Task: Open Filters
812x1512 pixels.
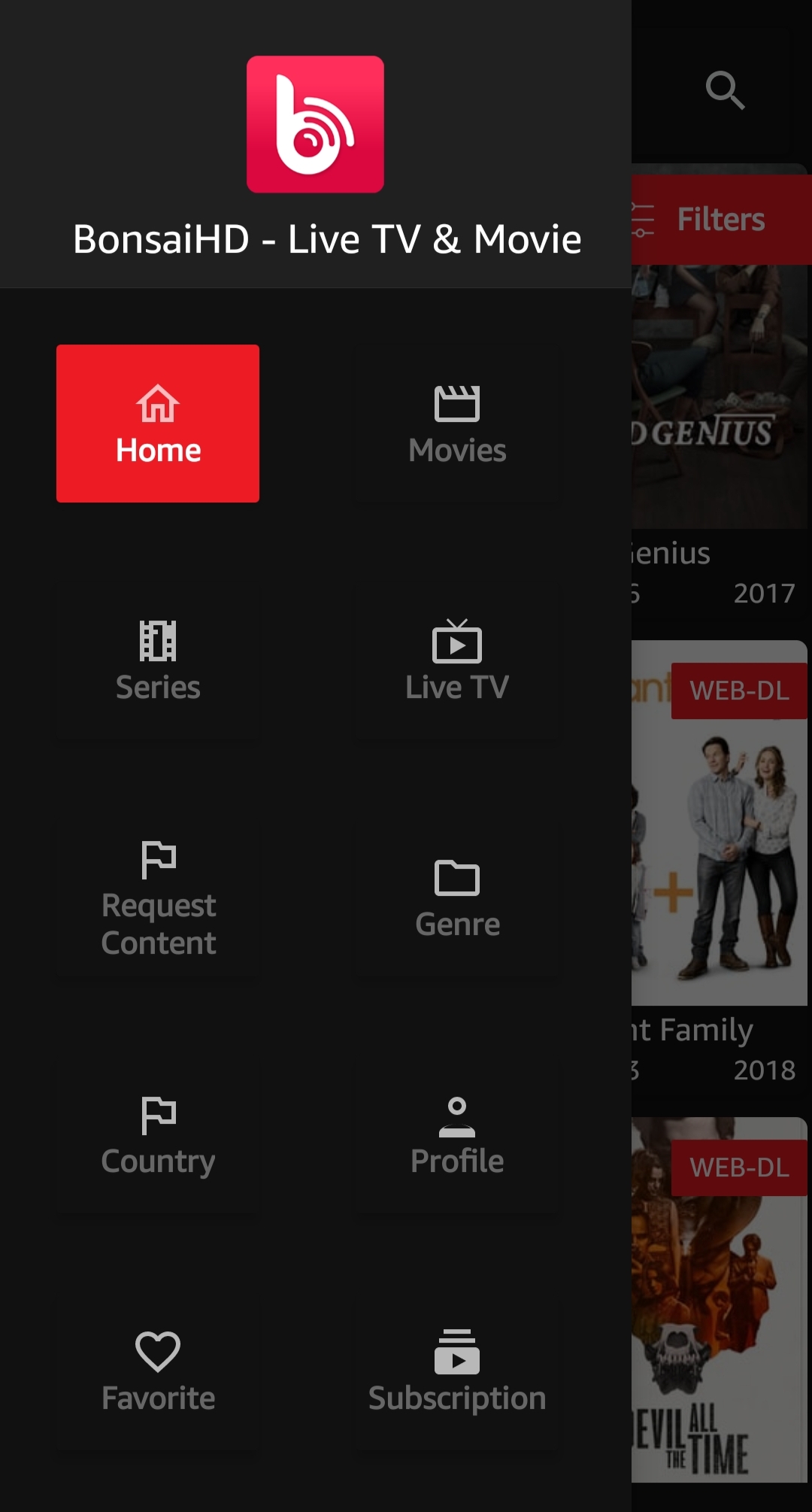Action: (x=720, y=220)
